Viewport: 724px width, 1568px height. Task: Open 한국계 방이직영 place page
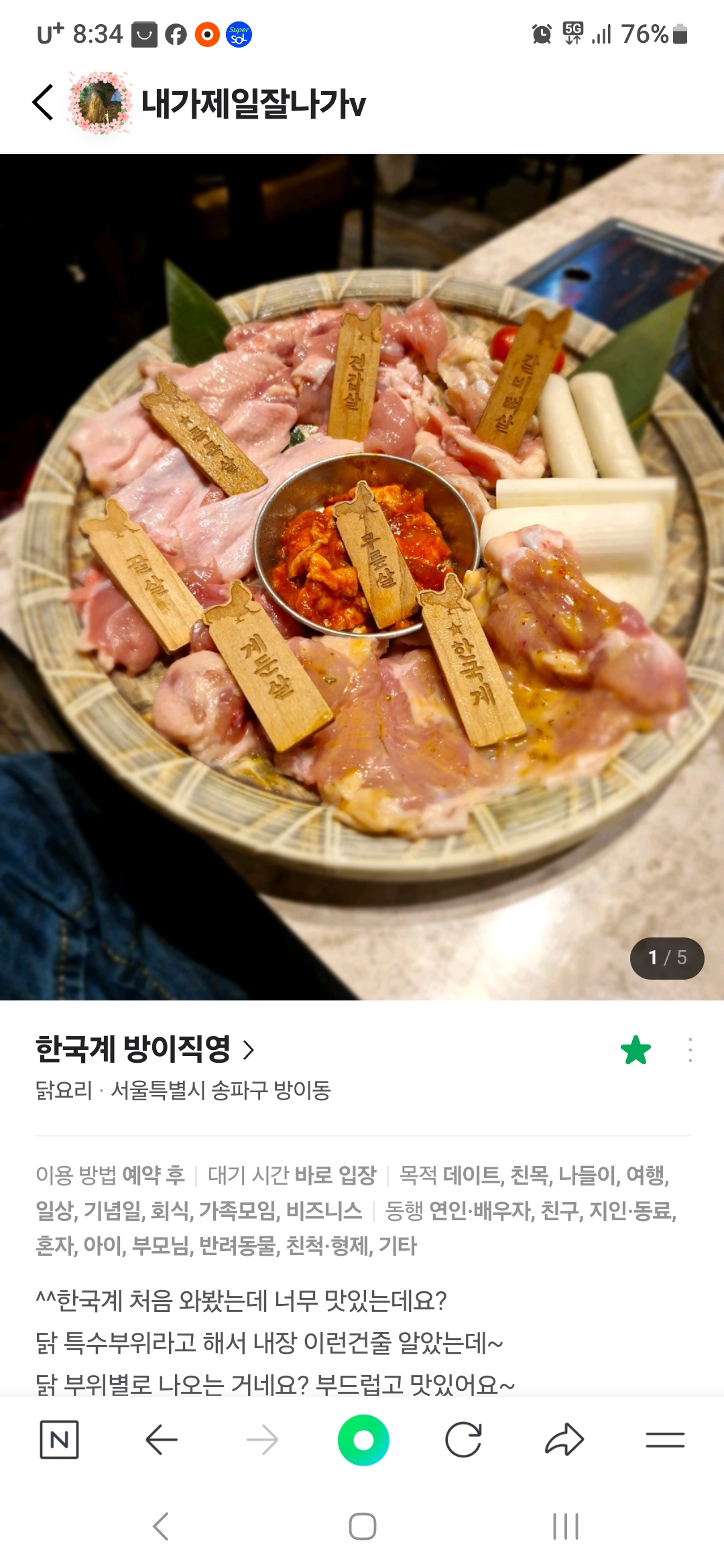144,1049
